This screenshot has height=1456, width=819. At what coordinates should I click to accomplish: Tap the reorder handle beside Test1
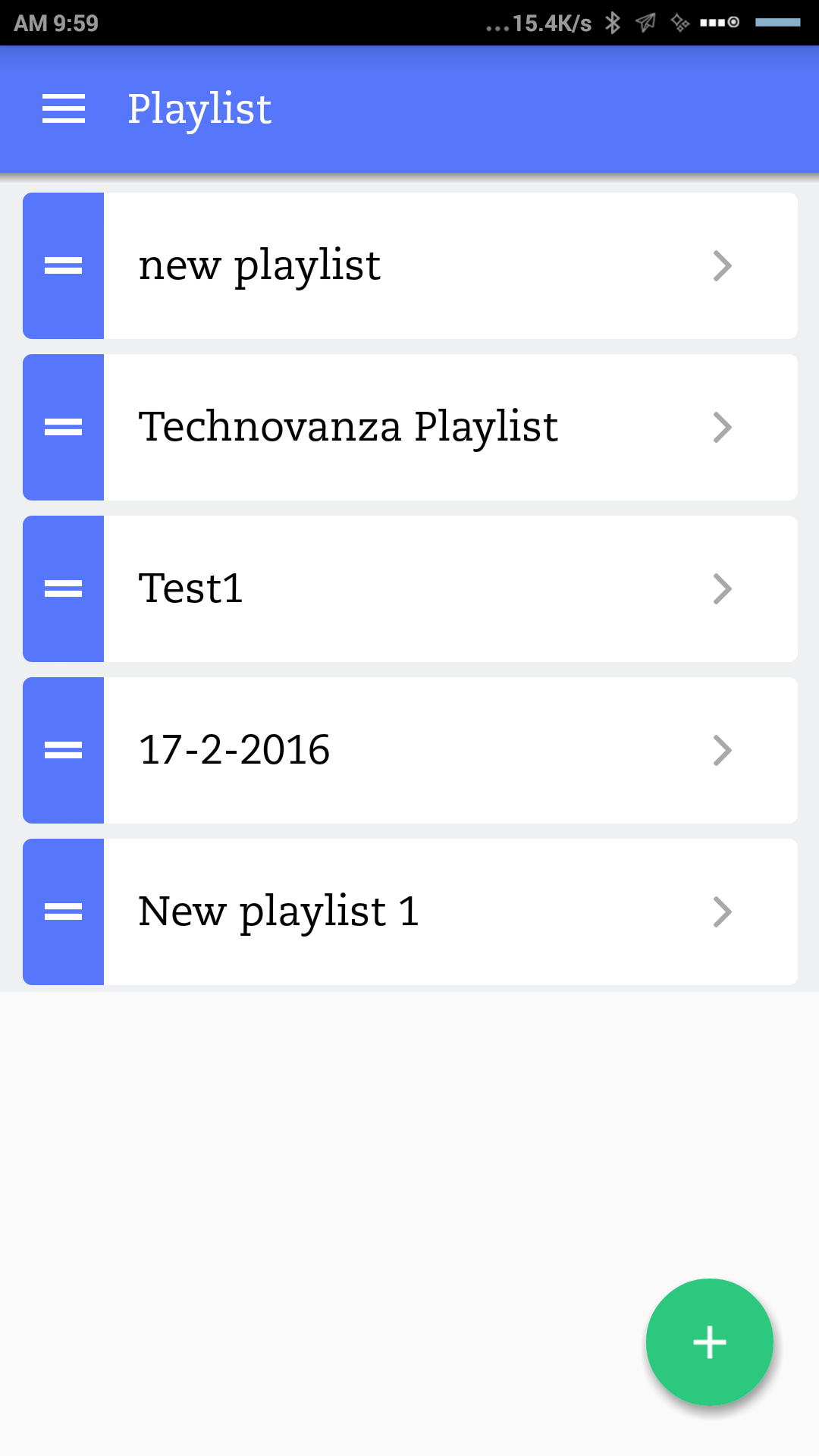click(64, 588)
